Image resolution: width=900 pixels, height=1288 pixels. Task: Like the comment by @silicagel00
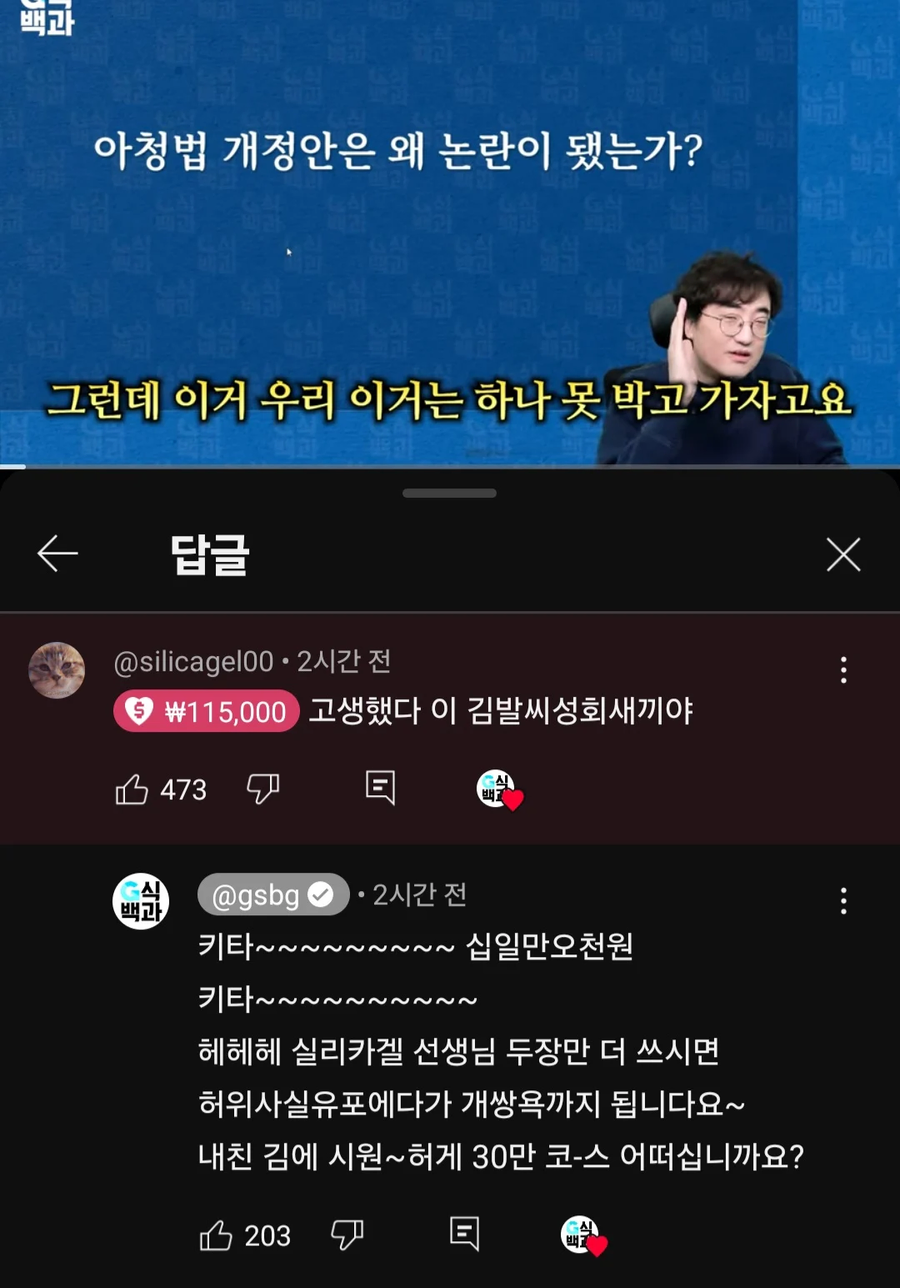[x=132, y=790]
